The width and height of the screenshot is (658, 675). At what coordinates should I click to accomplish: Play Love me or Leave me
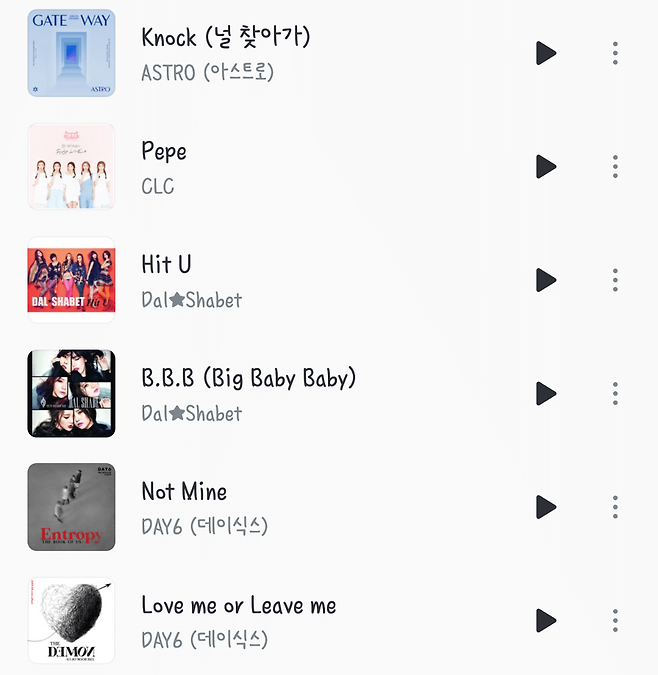pyautogui.click(x=545, y=620)
